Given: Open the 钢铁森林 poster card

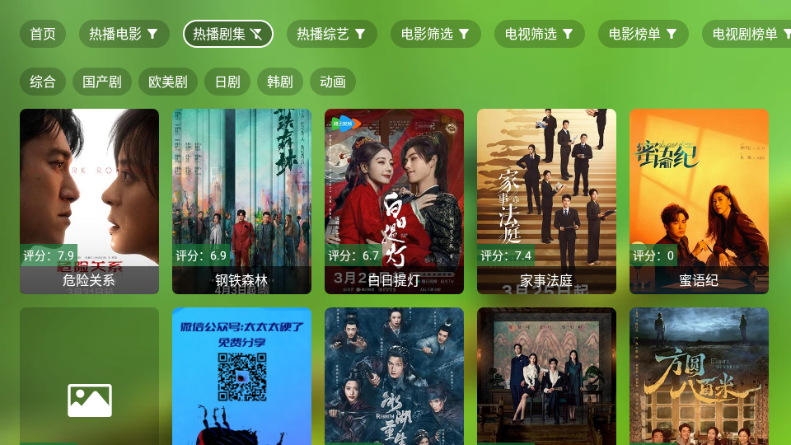Looking at the screenshot, I should point(241,200).
